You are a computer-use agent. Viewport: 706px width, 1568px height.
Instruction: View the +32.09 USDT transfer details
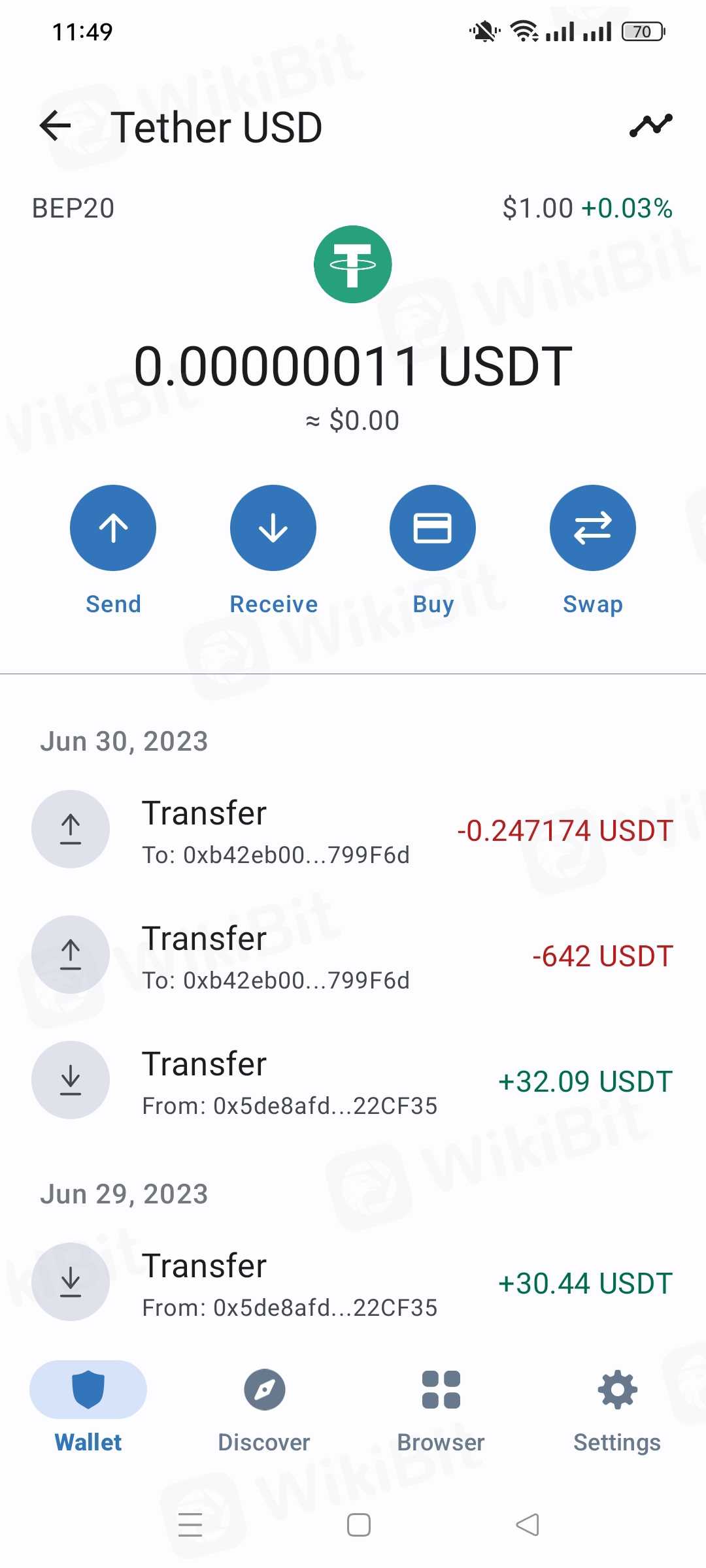(353, 1081)
